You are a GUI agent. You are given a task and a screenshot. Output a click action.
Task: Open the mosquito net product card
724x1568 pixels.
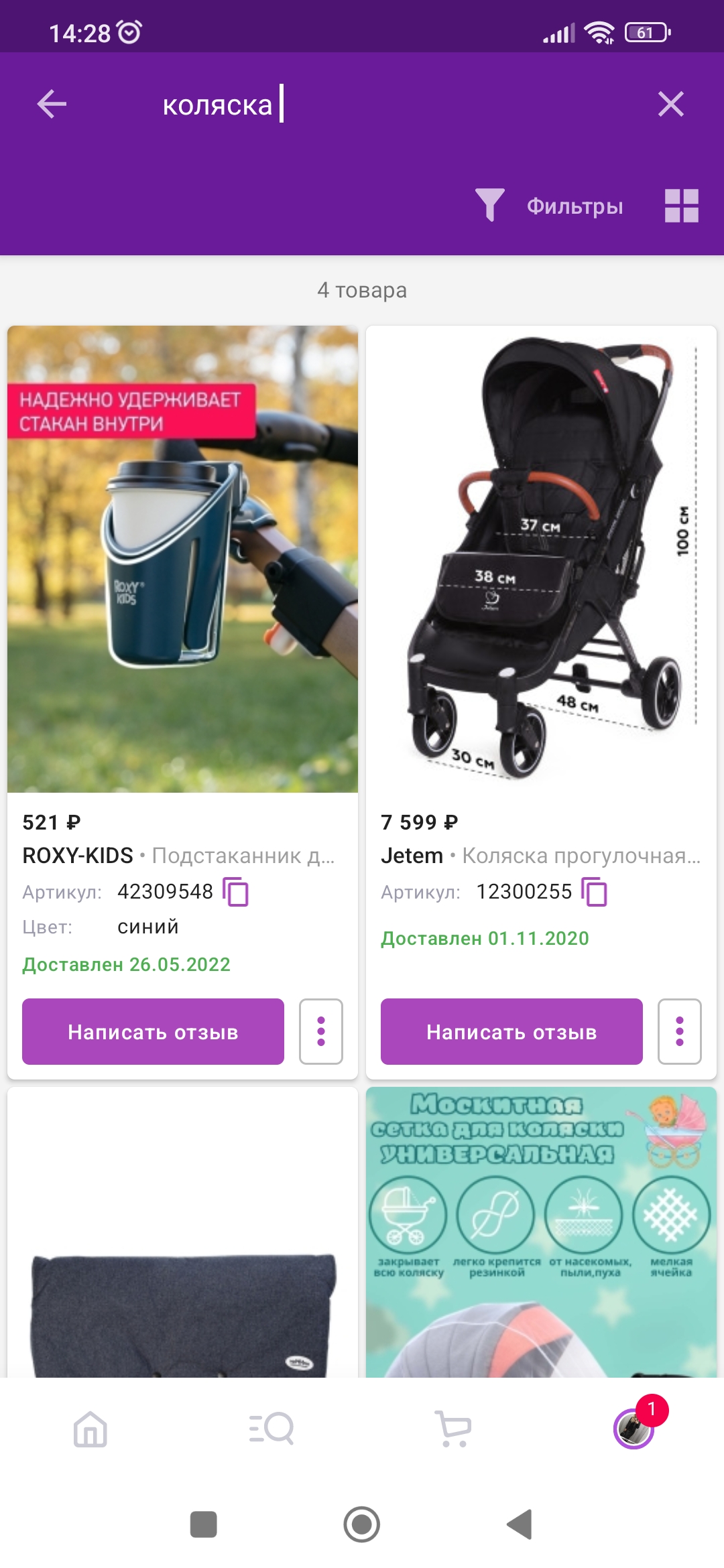(x=541, y=1233)
